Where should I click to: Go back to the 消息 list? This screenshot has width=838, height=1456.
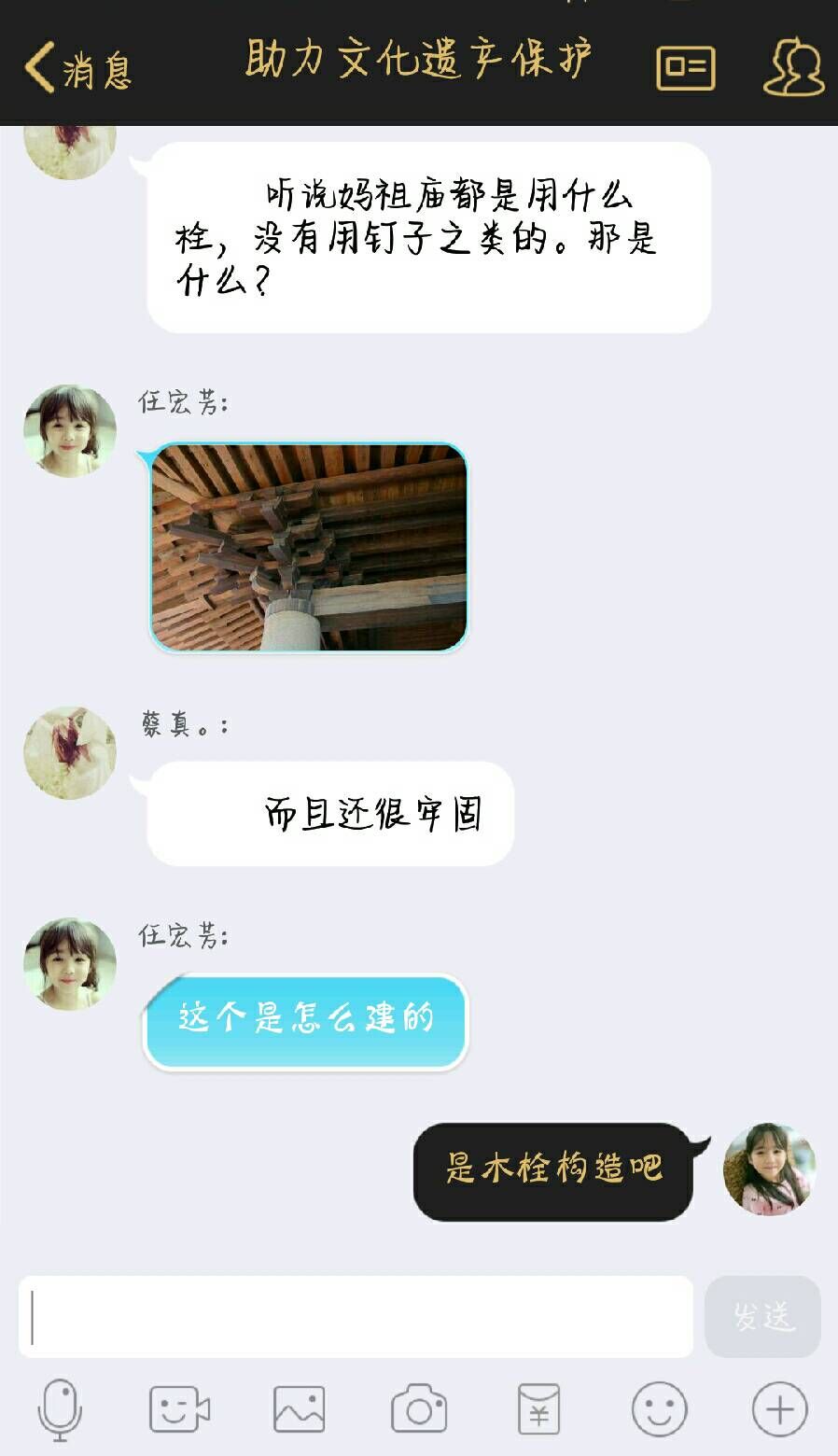tap(77, 68)
